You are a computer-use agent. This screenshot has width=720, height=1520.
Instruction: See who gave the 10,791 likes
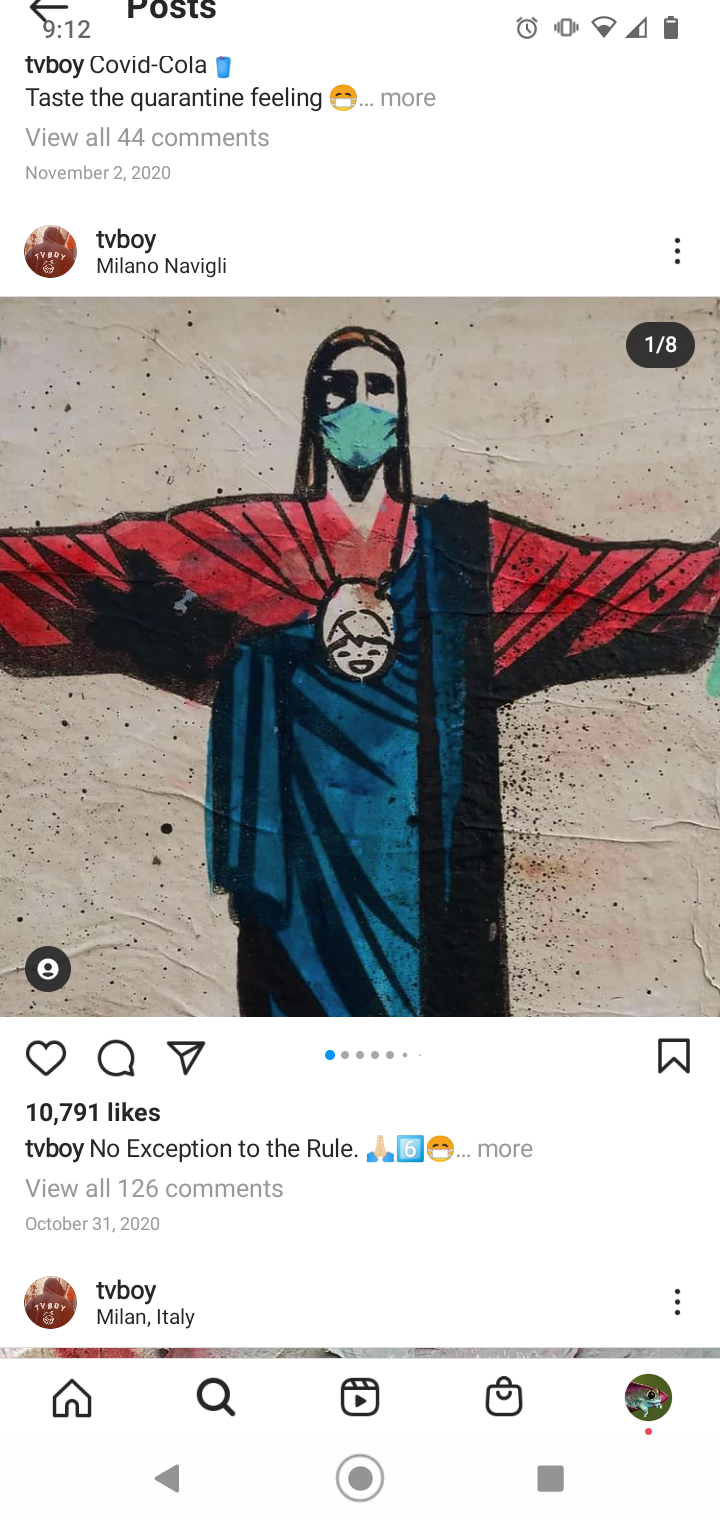93,1112
